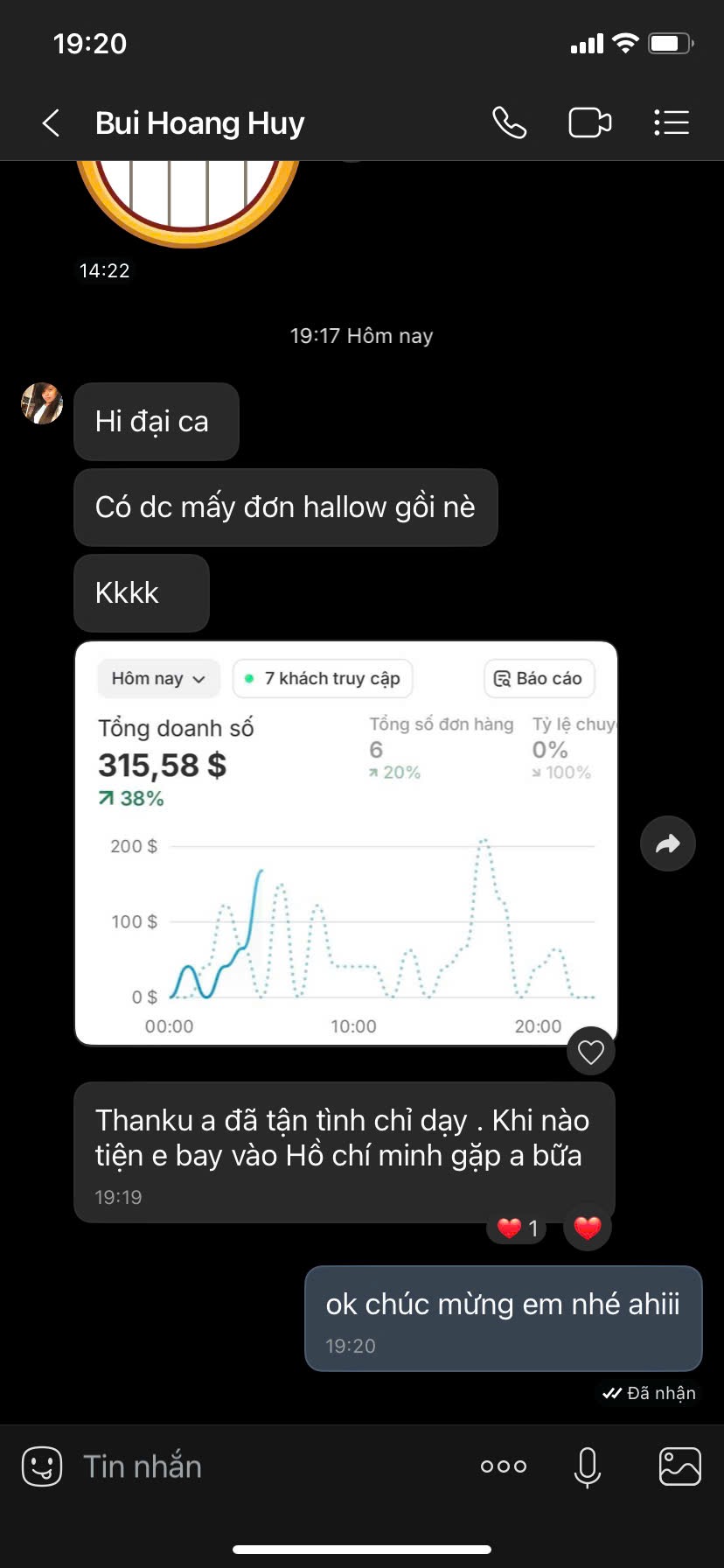Forward the sales chart image

click(668, 843)
